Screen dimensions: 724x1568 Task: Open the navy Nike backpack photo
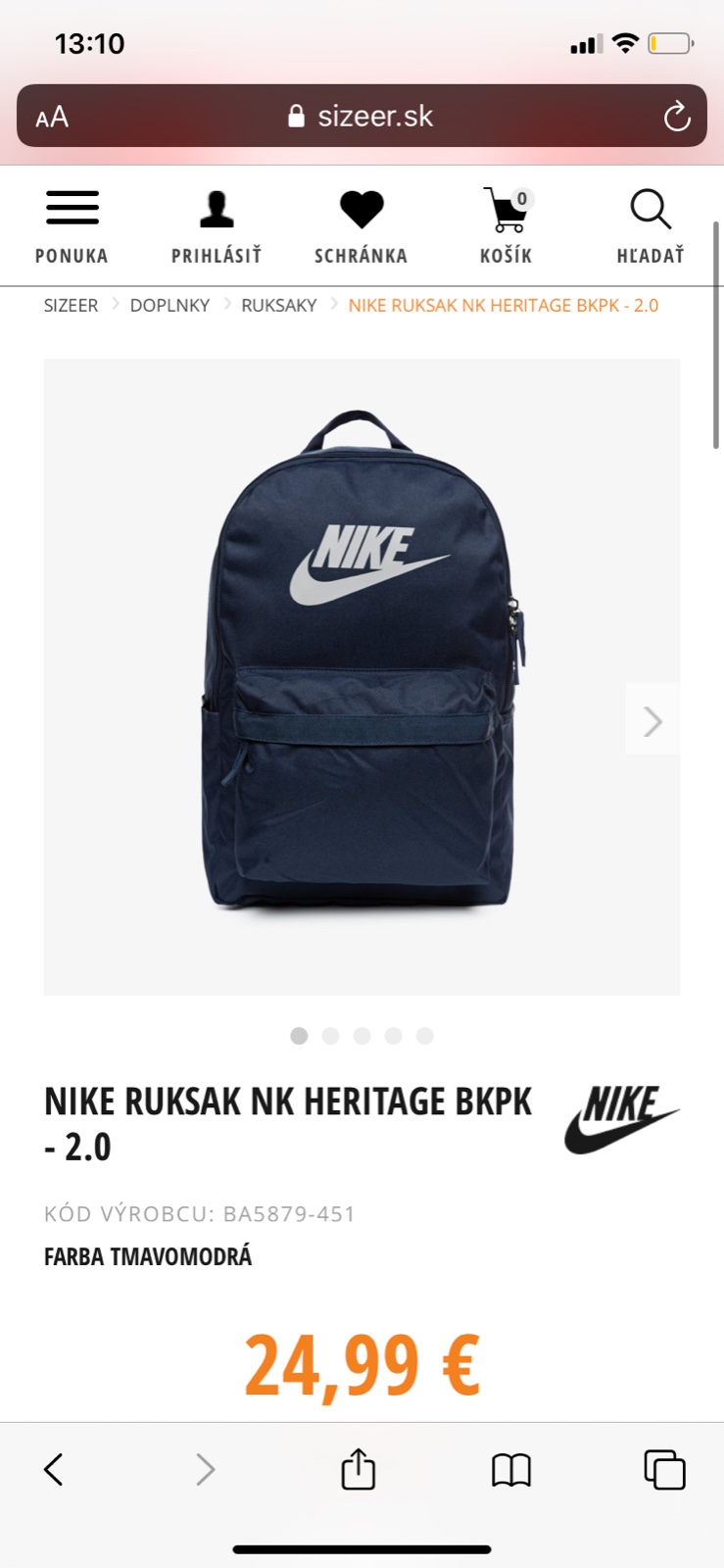(362, 666)
